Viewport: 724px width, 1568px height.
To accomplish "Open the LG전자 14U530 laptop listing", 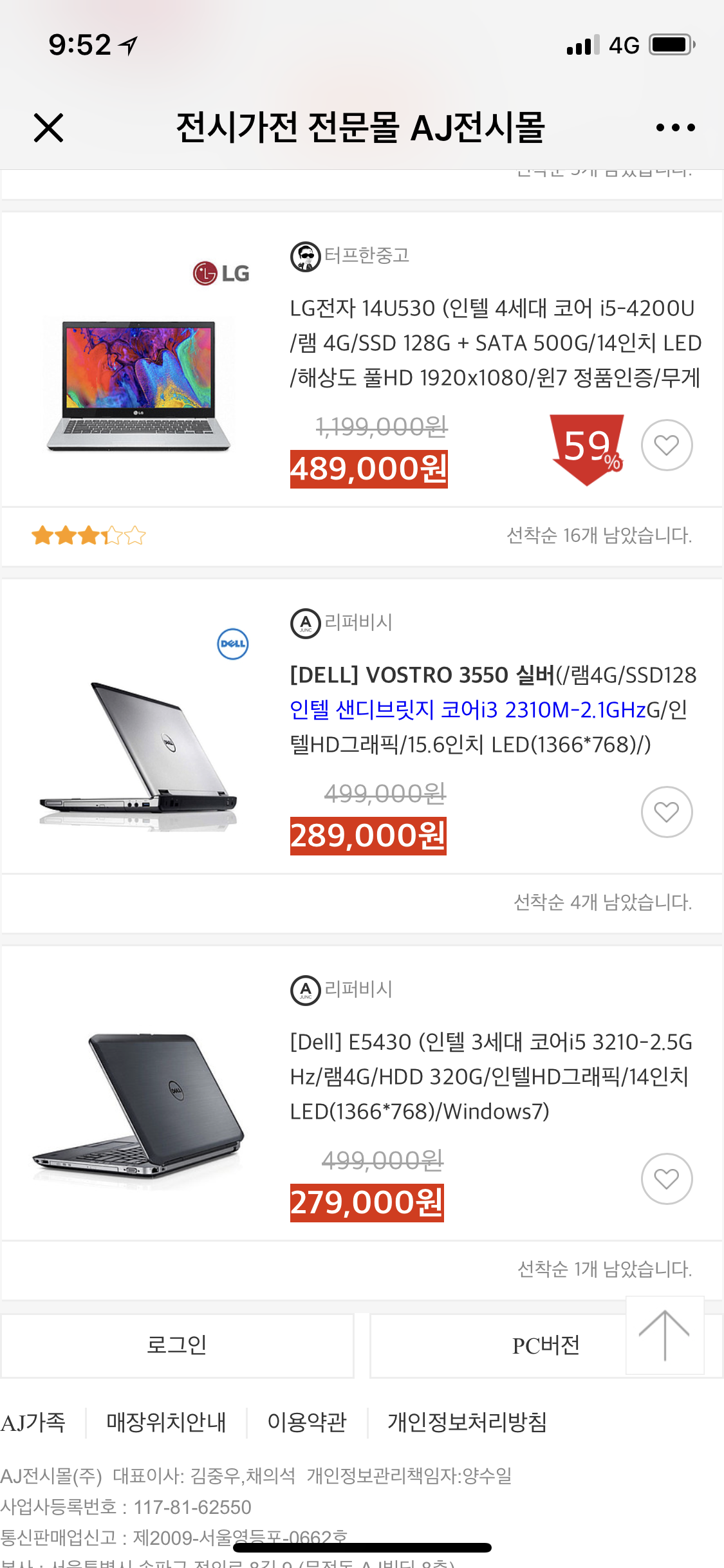I will 496,343.
